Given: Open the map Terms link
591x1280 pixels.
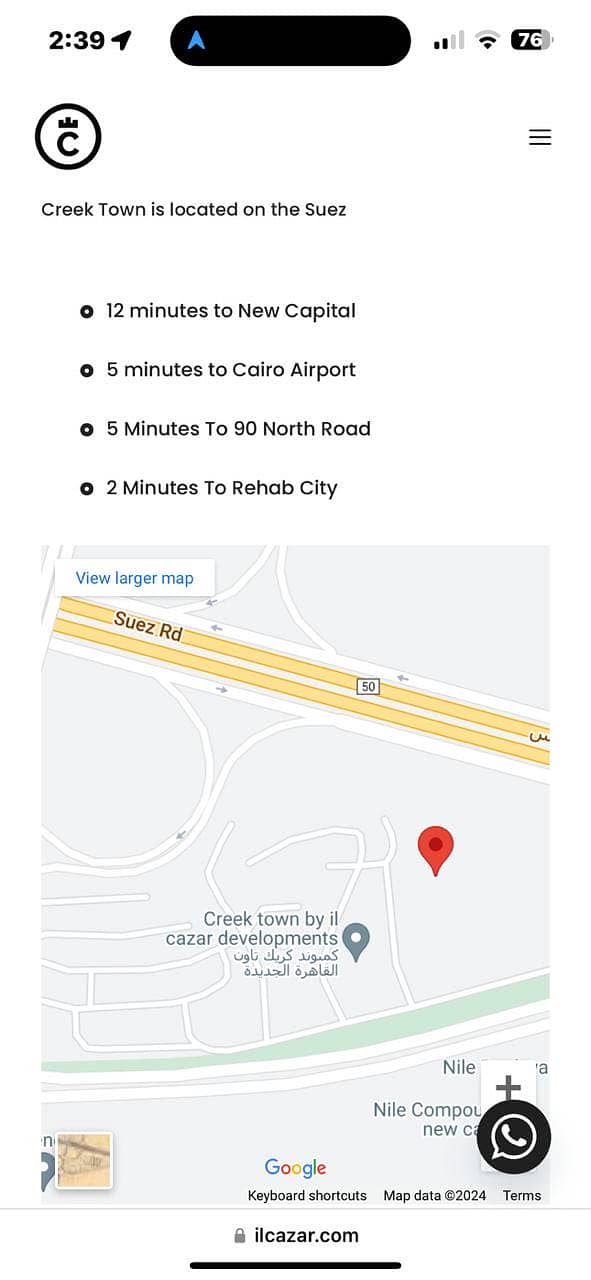Looking at the screenshot, I should pyautogui.click(x=521, y=1195).
